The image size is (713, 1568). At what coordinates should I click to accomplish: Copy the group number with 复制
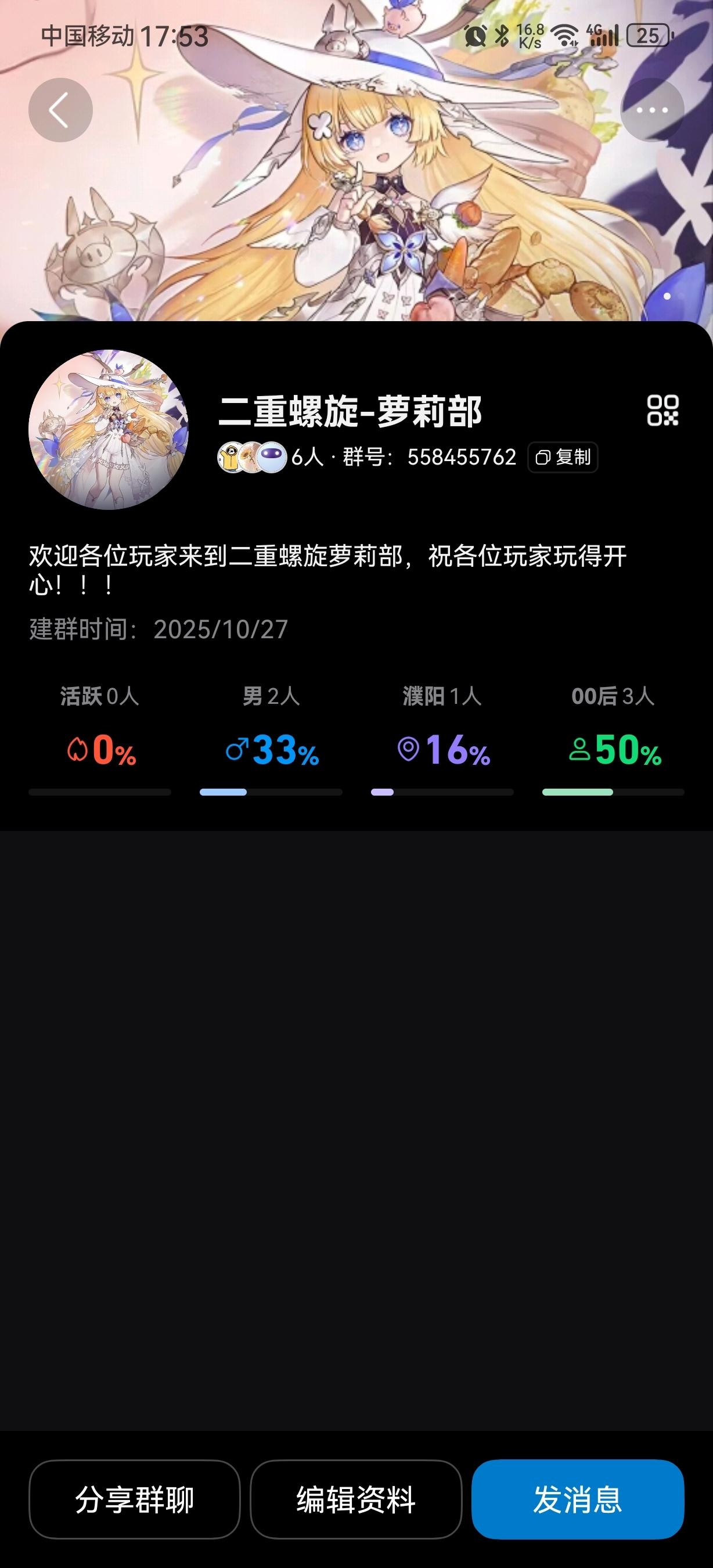coord(563,457)
